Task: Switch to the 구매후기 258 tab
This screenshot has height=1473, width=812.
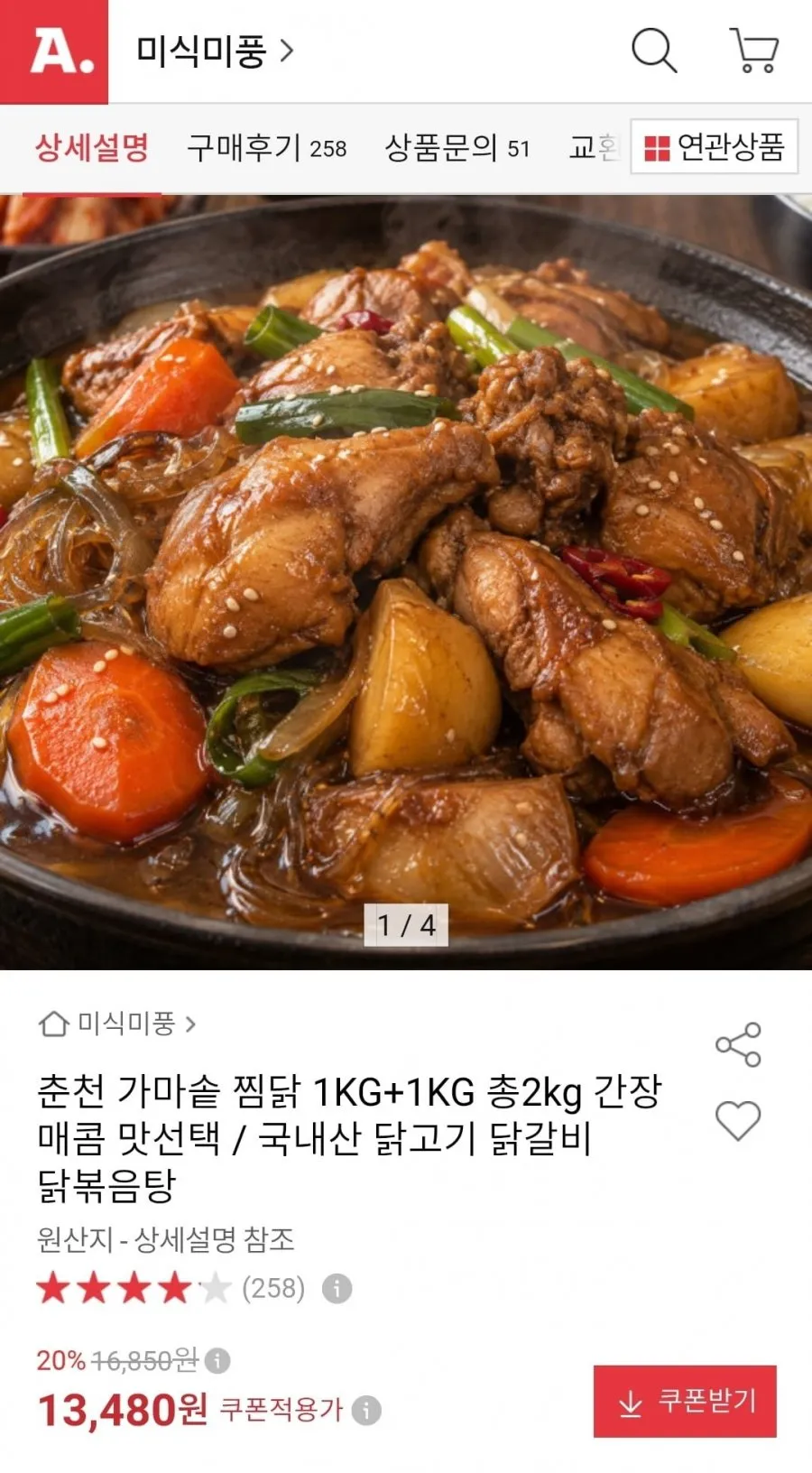Action: point(266,148)
